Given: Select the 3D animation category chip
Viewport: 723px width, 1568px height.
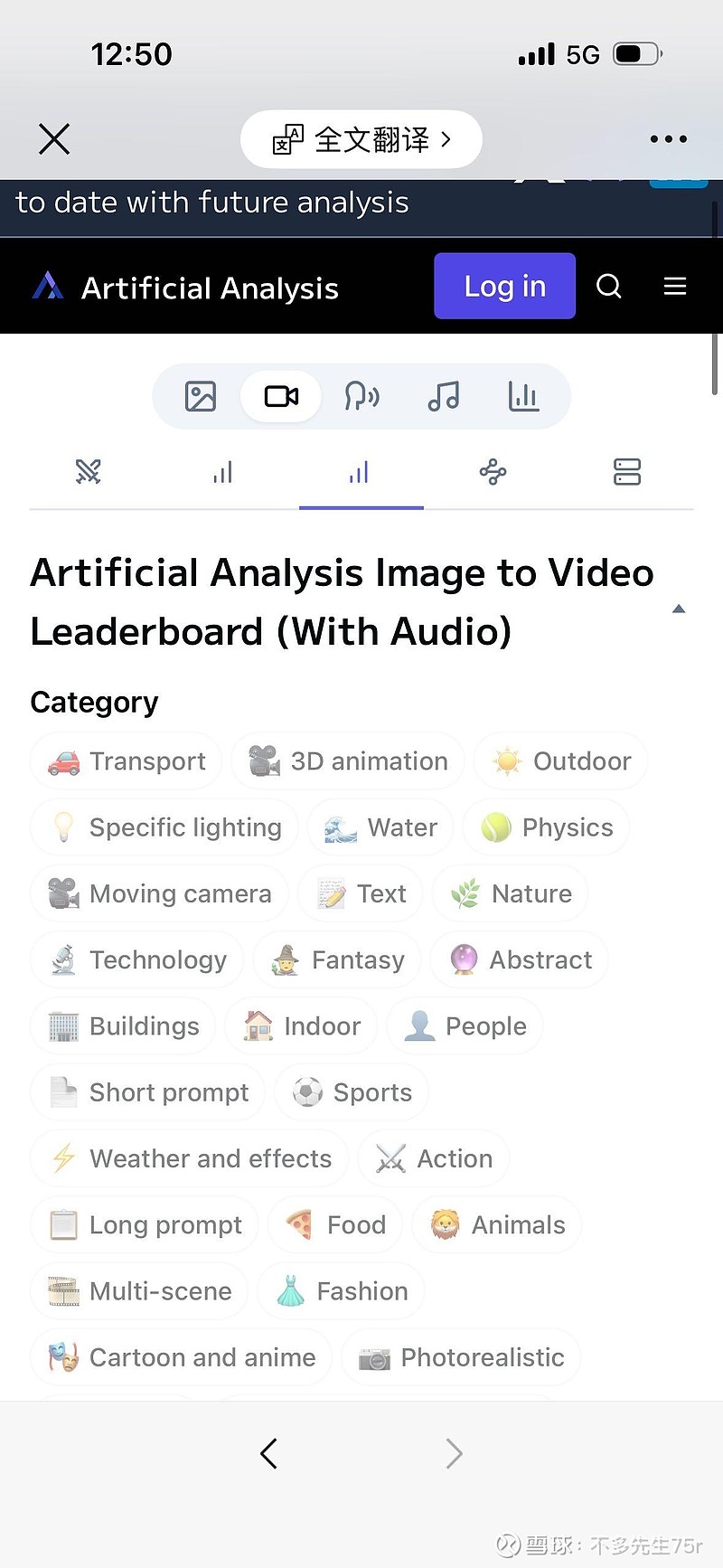Looking at the screenshot, I should [x=348, y=761].
